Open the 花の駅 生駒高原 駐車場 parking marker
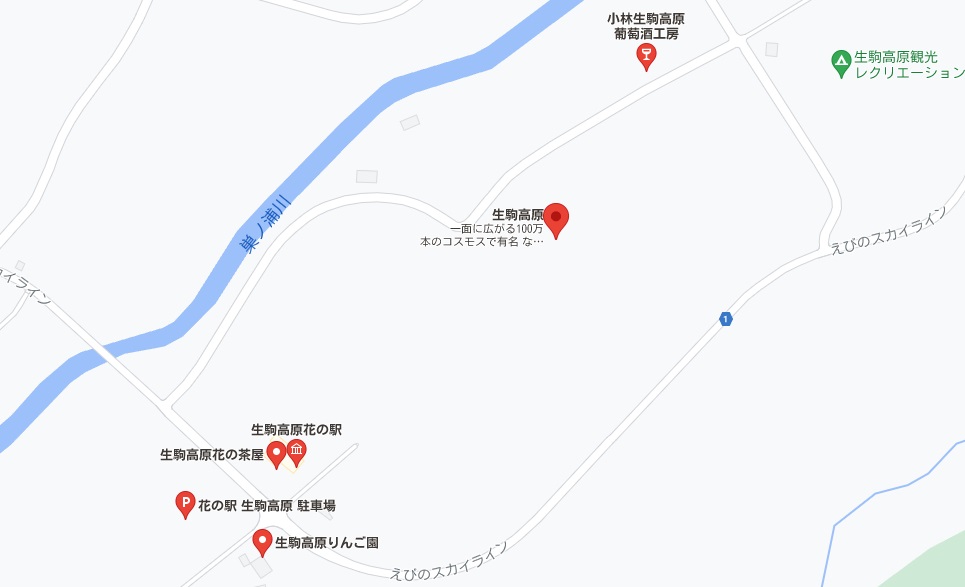This screenshot has width=965, height=587. pos(185,504)
